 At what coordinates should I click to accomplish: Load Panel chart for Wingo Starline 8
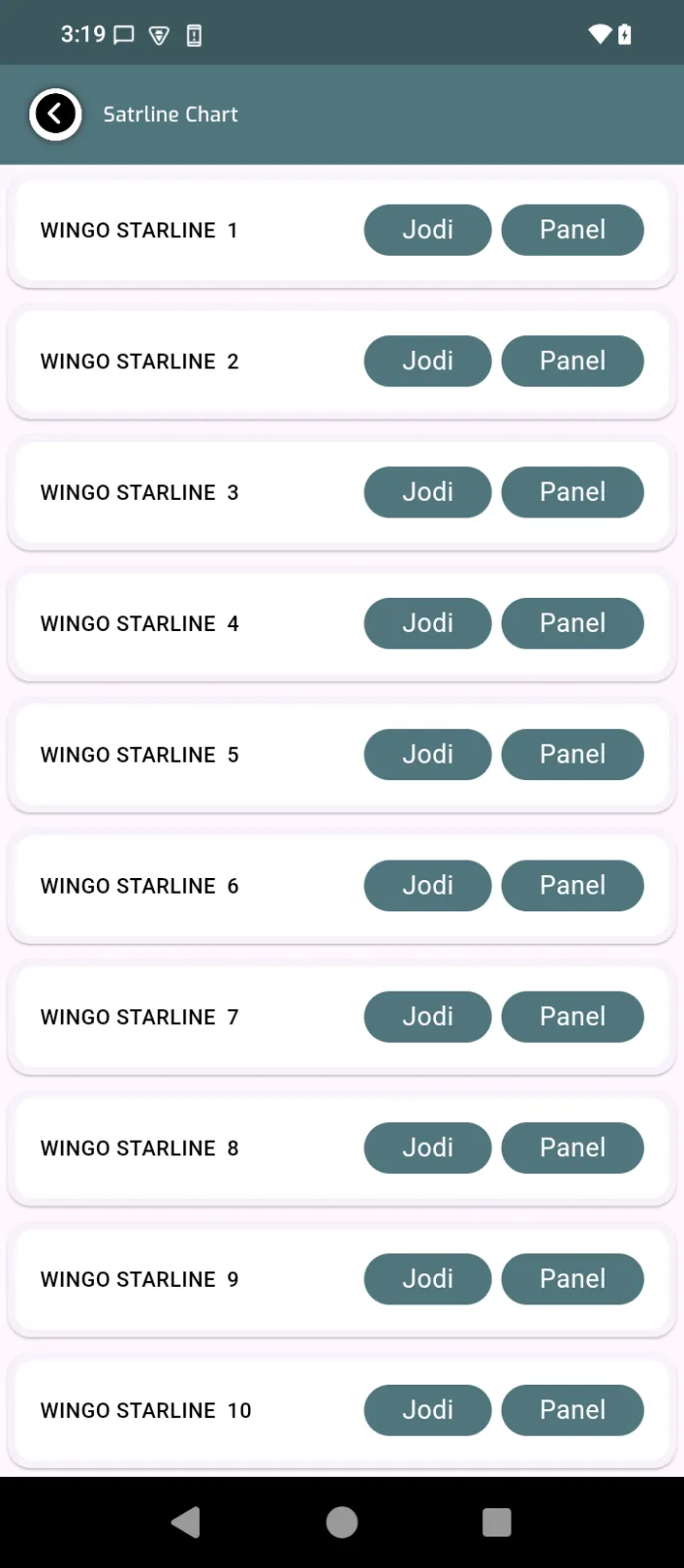pyautogui.click(x=572, y=1148)
